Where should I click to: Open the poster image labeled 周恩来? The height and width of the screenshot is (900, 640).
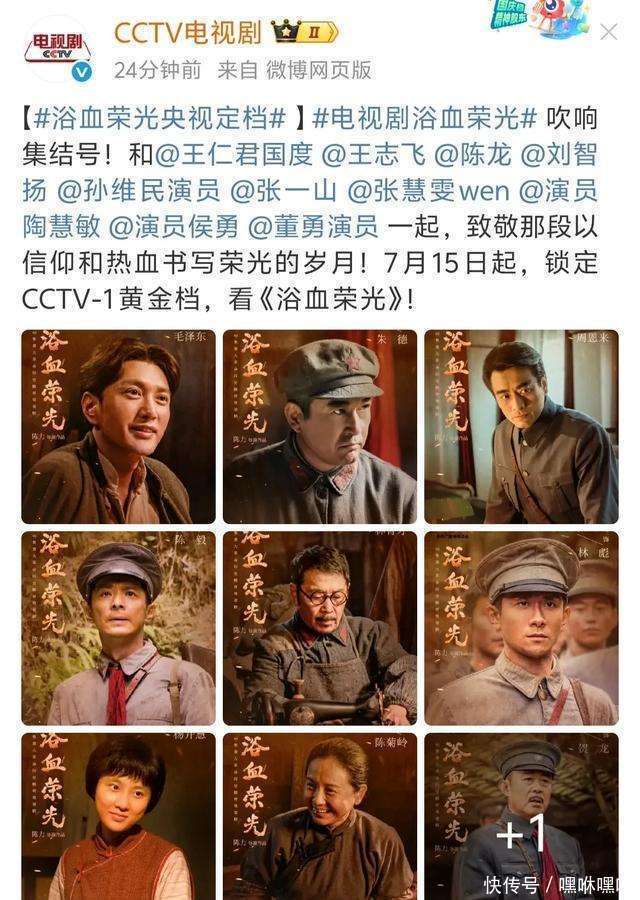click(521, 427)
